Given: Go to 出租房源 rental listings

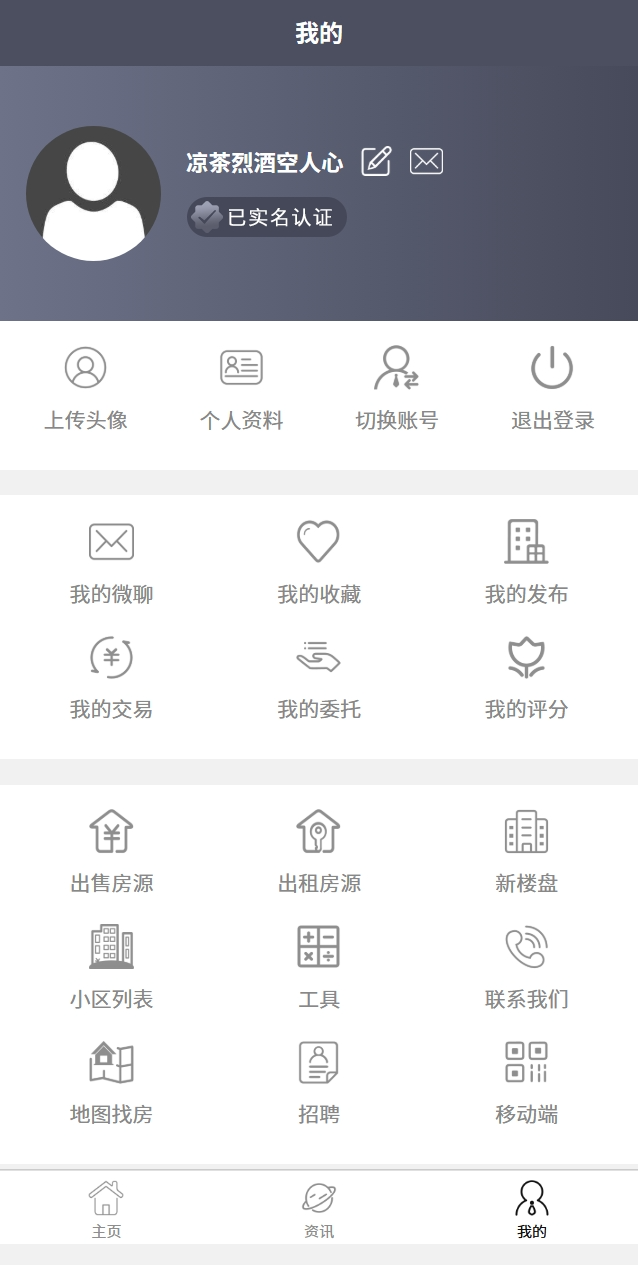Looking at the screenshot, I should 319,853.
